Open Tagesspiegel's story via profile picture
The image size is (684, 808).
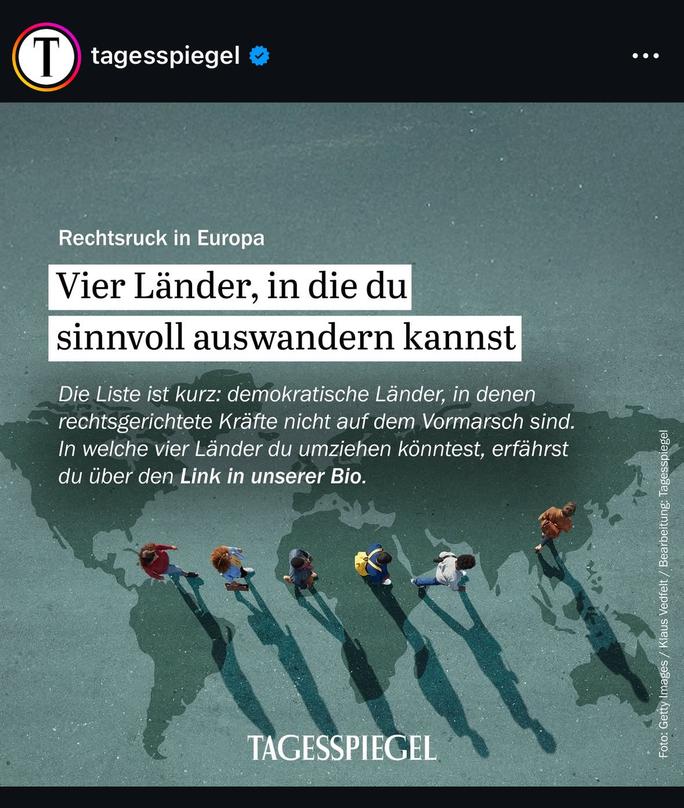[x=46, y=56]
